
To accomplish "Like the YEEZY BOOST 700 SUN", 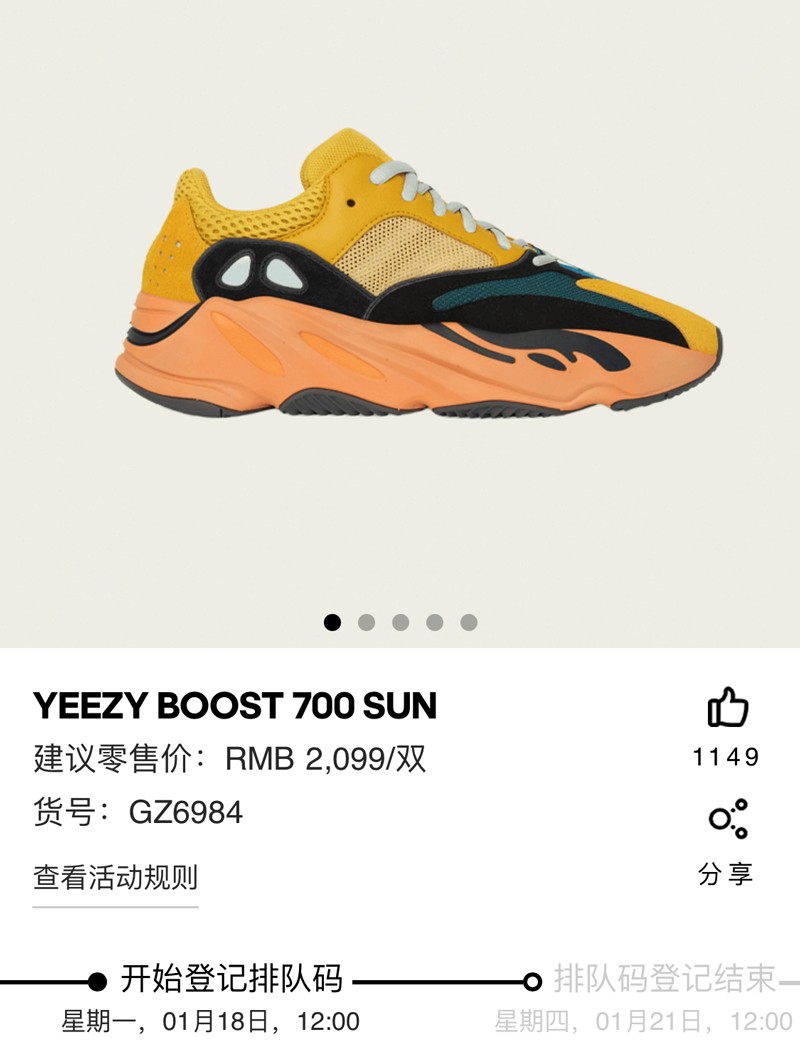I will tap(727, 708).
